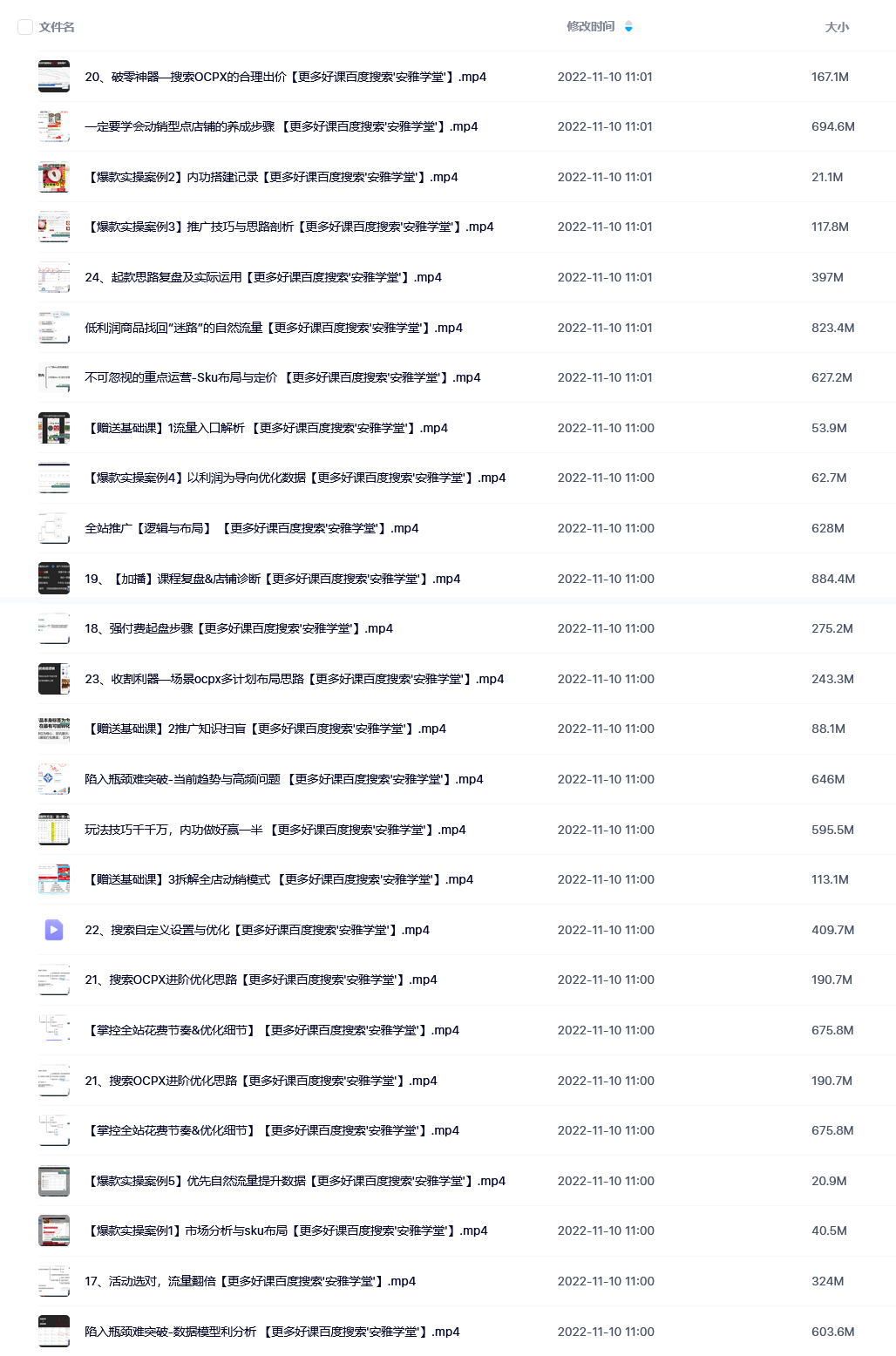Open 【赠送基础课】1流量入口解析

(266, 428)
